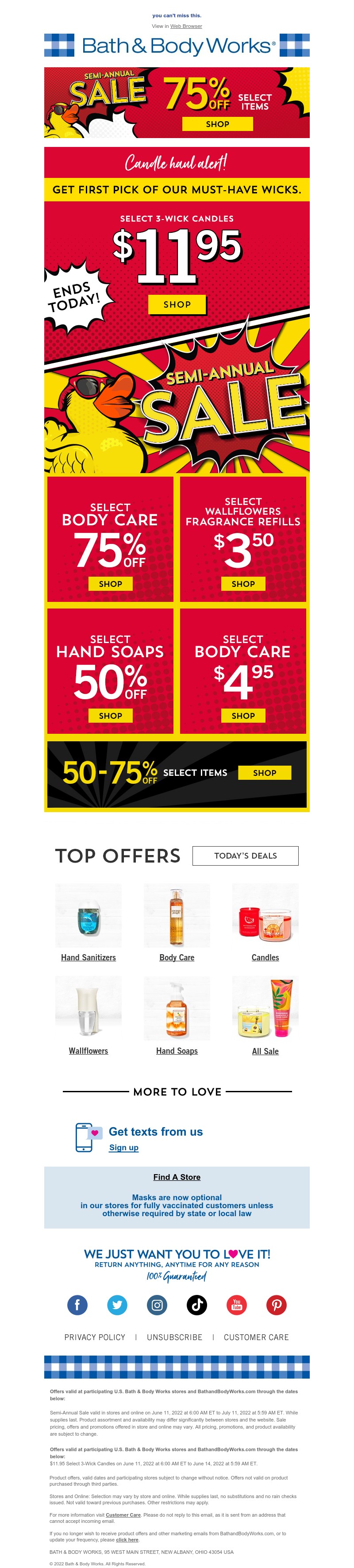Open the Web Browser view link
The height and width of the screenshot is (1568, 354).
tap(185, 26)
